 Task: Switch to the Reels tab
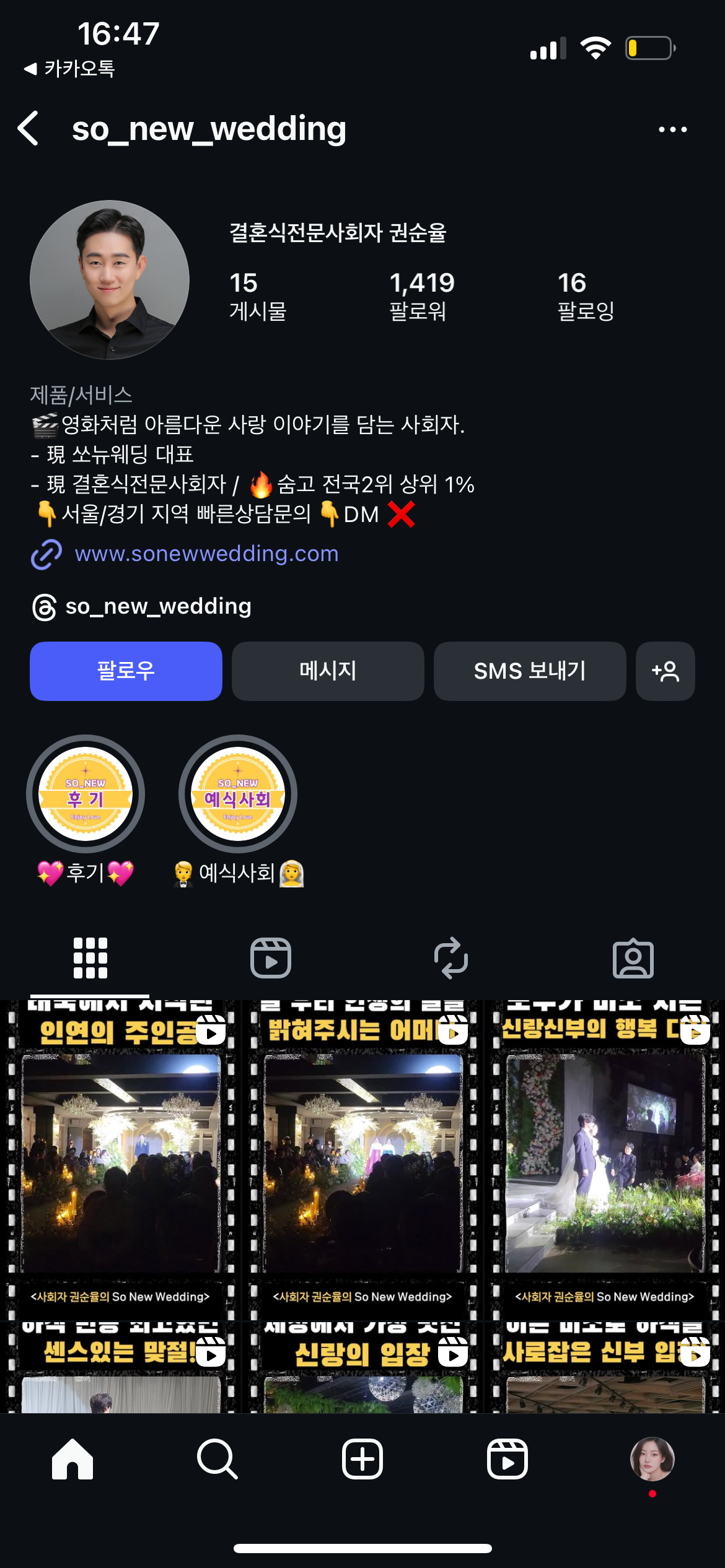coord(271,958)
